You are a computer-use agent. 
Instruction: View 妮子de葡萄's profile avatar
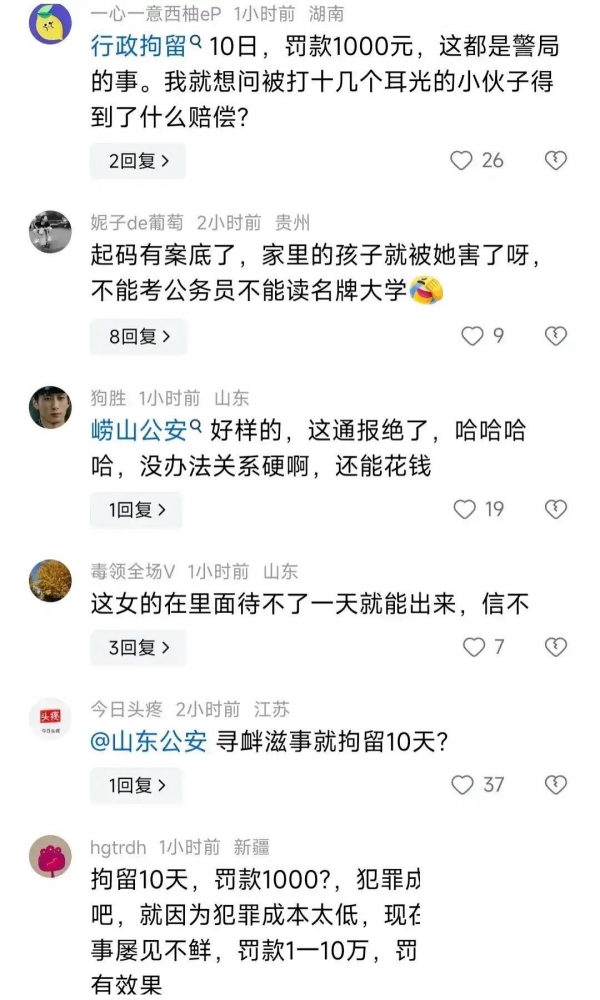(x=50, y=231)
